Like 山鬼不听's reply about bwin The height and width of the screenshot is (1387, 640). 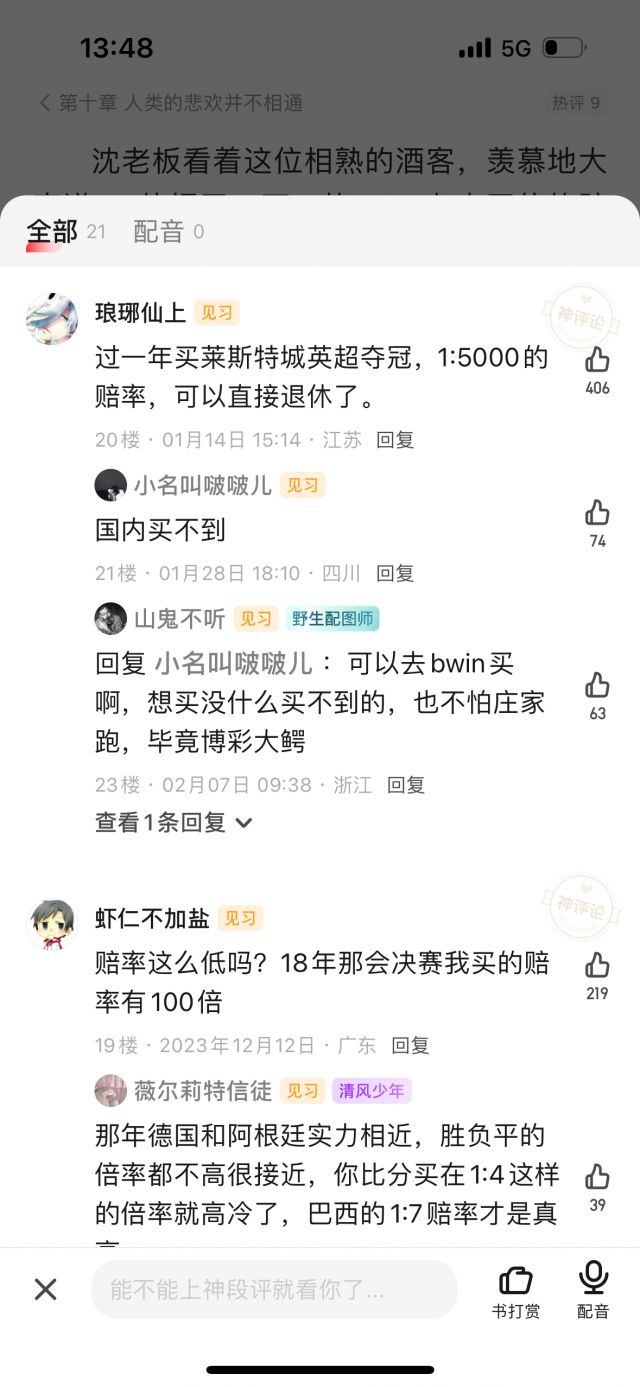click(x=597, y=686)
